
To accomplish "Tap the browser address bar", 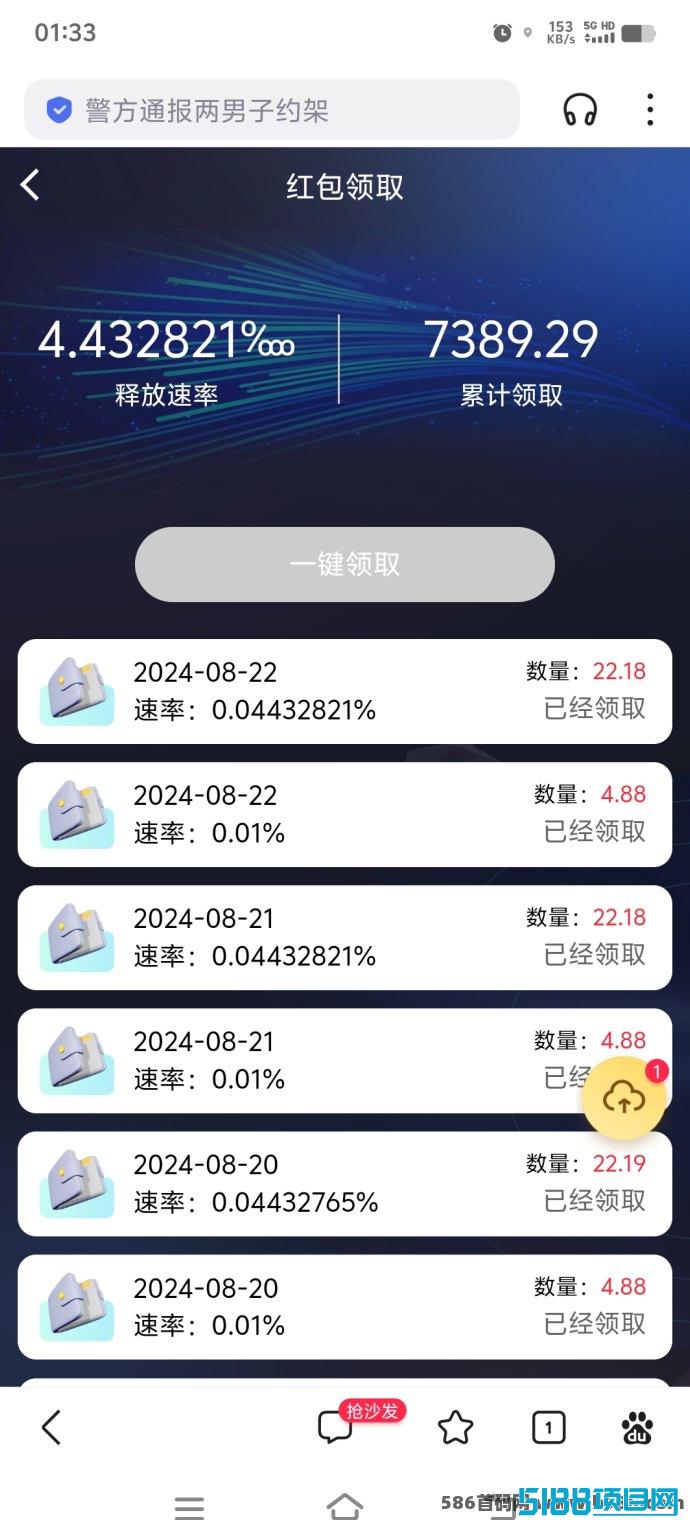I will pos(272,110).
